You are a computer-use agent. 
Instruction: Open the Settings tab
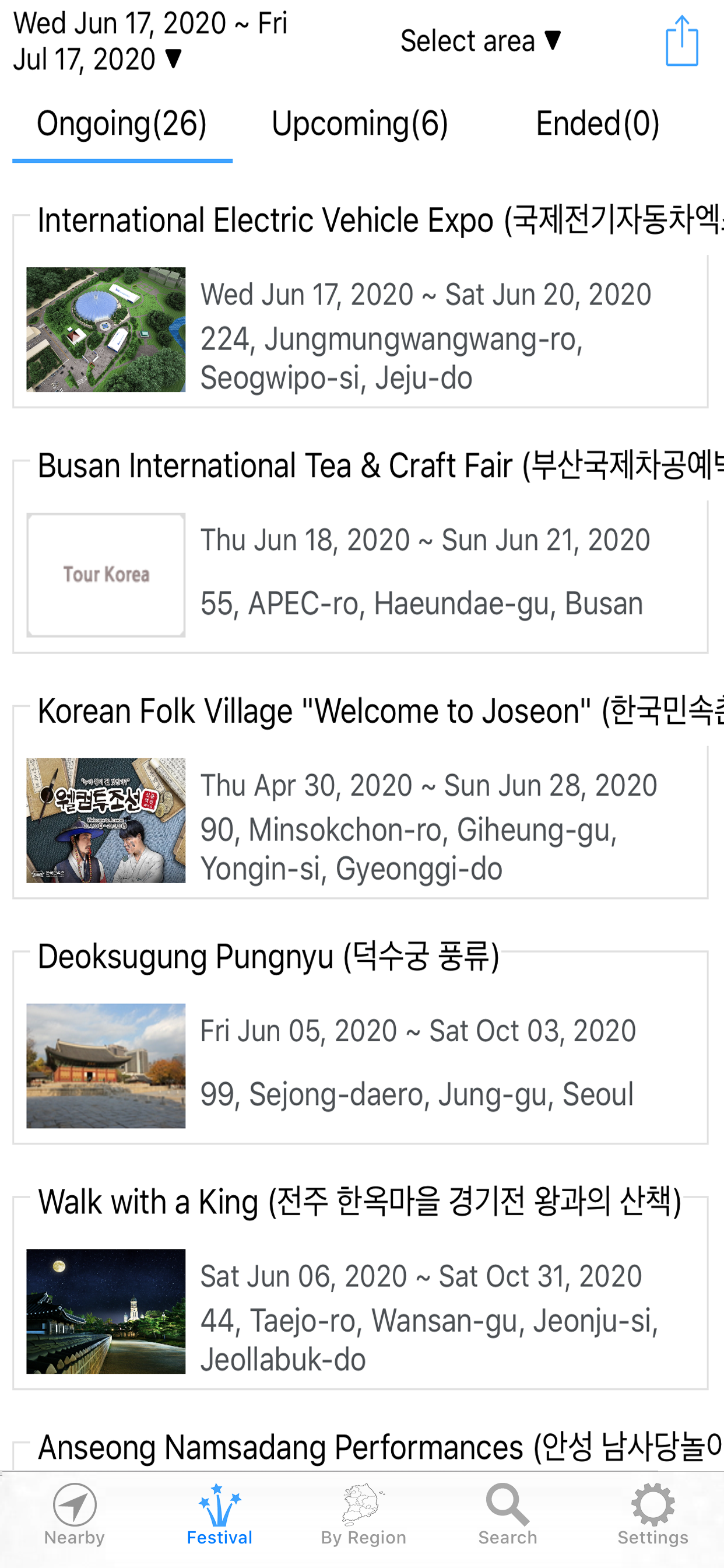point(653,1514)
